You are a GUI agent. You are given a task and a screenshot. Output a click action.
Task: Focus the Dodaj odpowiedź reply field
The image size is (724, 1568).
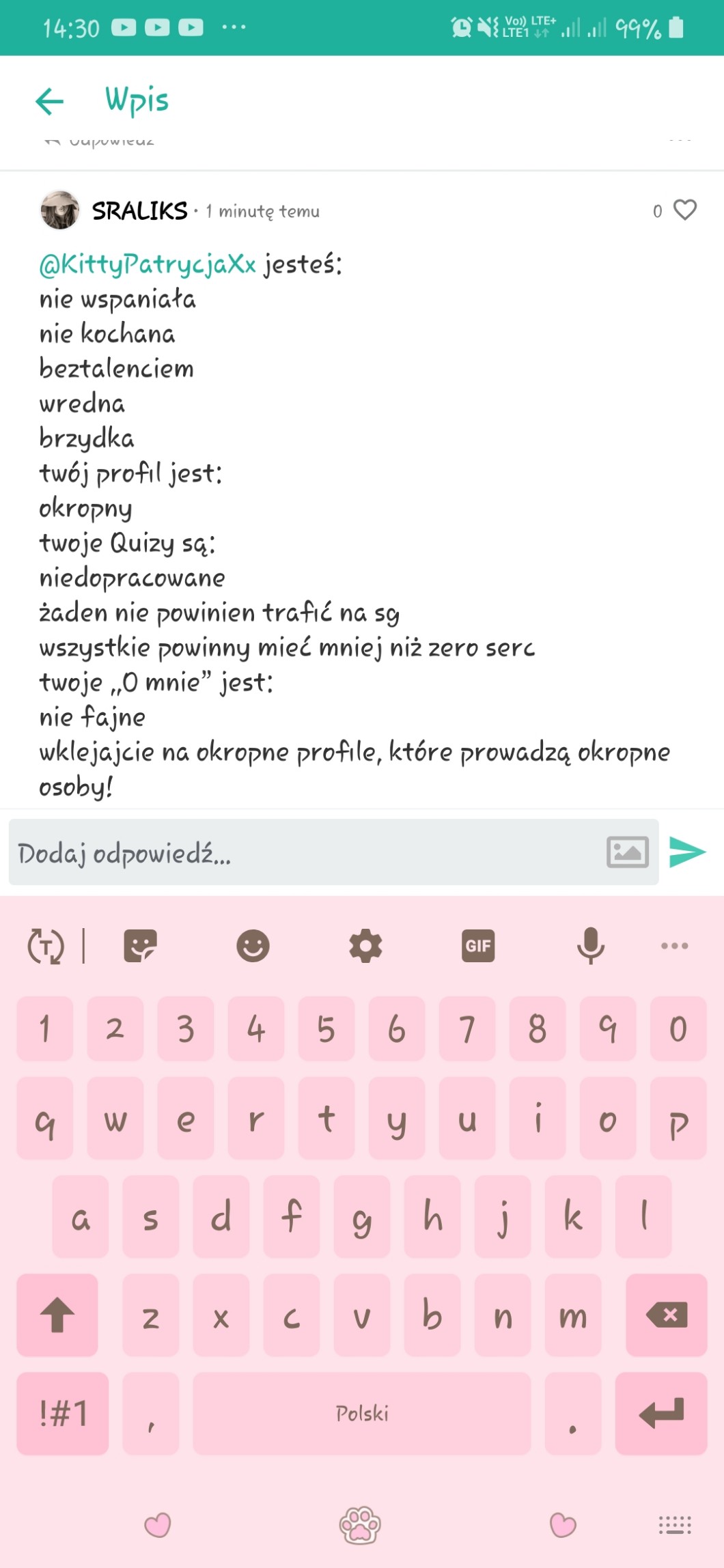301,853
